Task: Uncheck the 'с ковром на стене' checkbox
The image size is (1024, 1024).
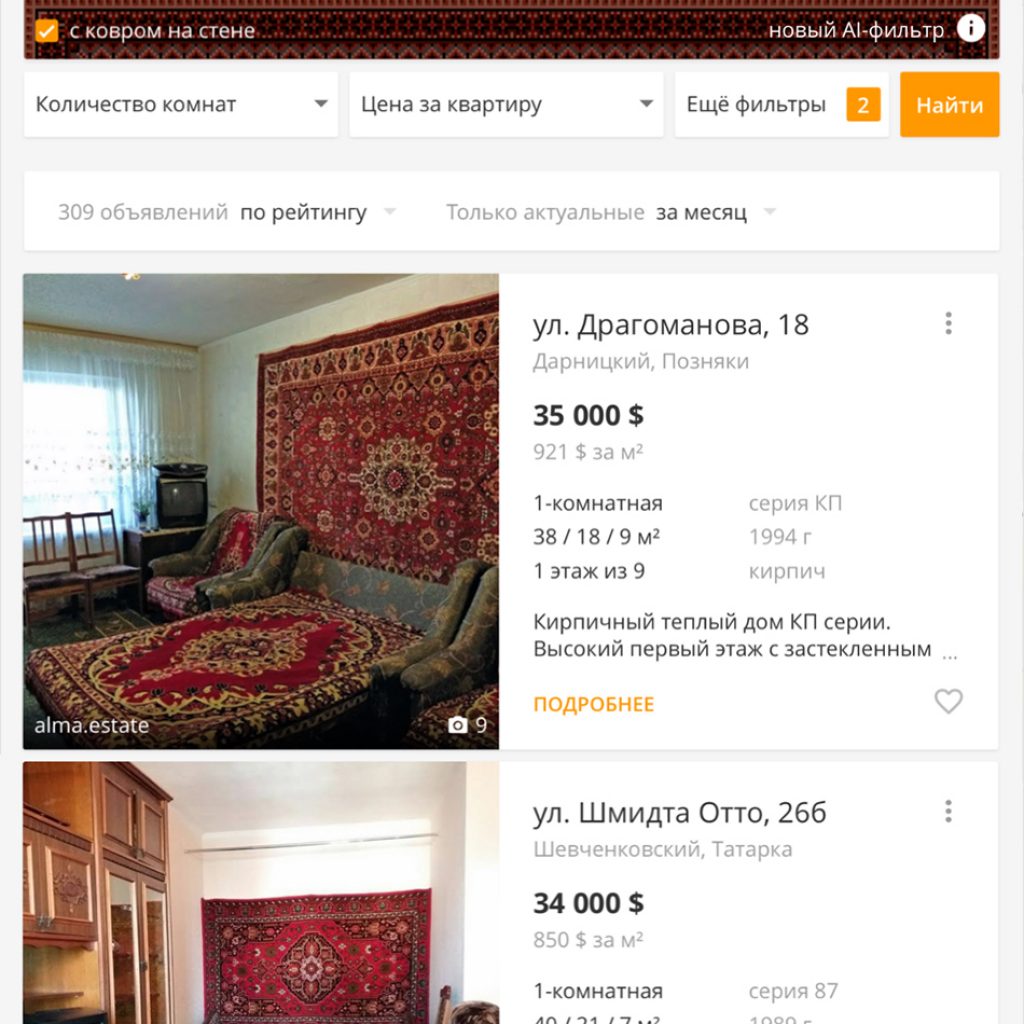Action: (47, 31)
